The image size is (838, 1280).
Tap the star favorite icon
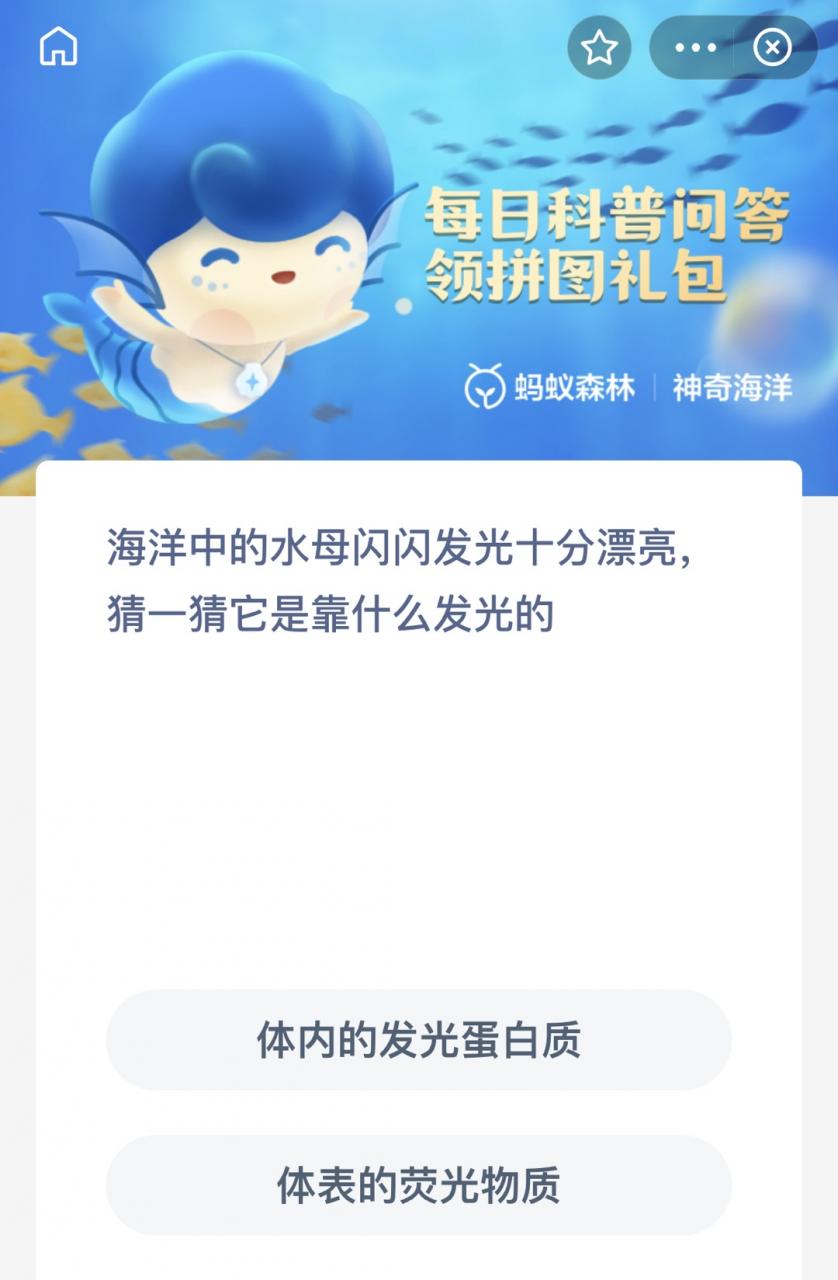pyautogui.click(x=599, y=46)
